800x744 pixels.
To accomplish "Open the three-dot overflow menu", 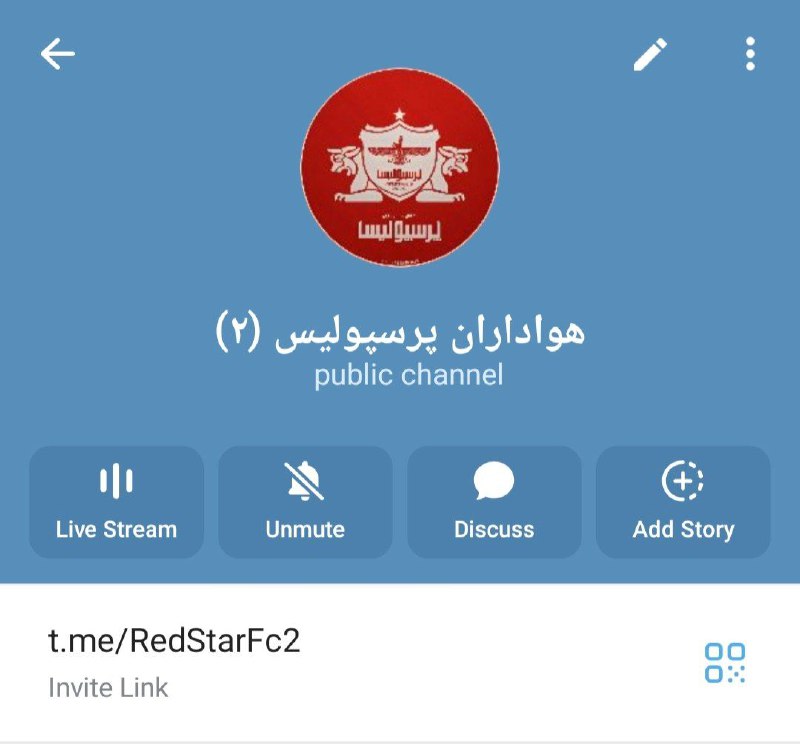I will click(x=750, y=54).
